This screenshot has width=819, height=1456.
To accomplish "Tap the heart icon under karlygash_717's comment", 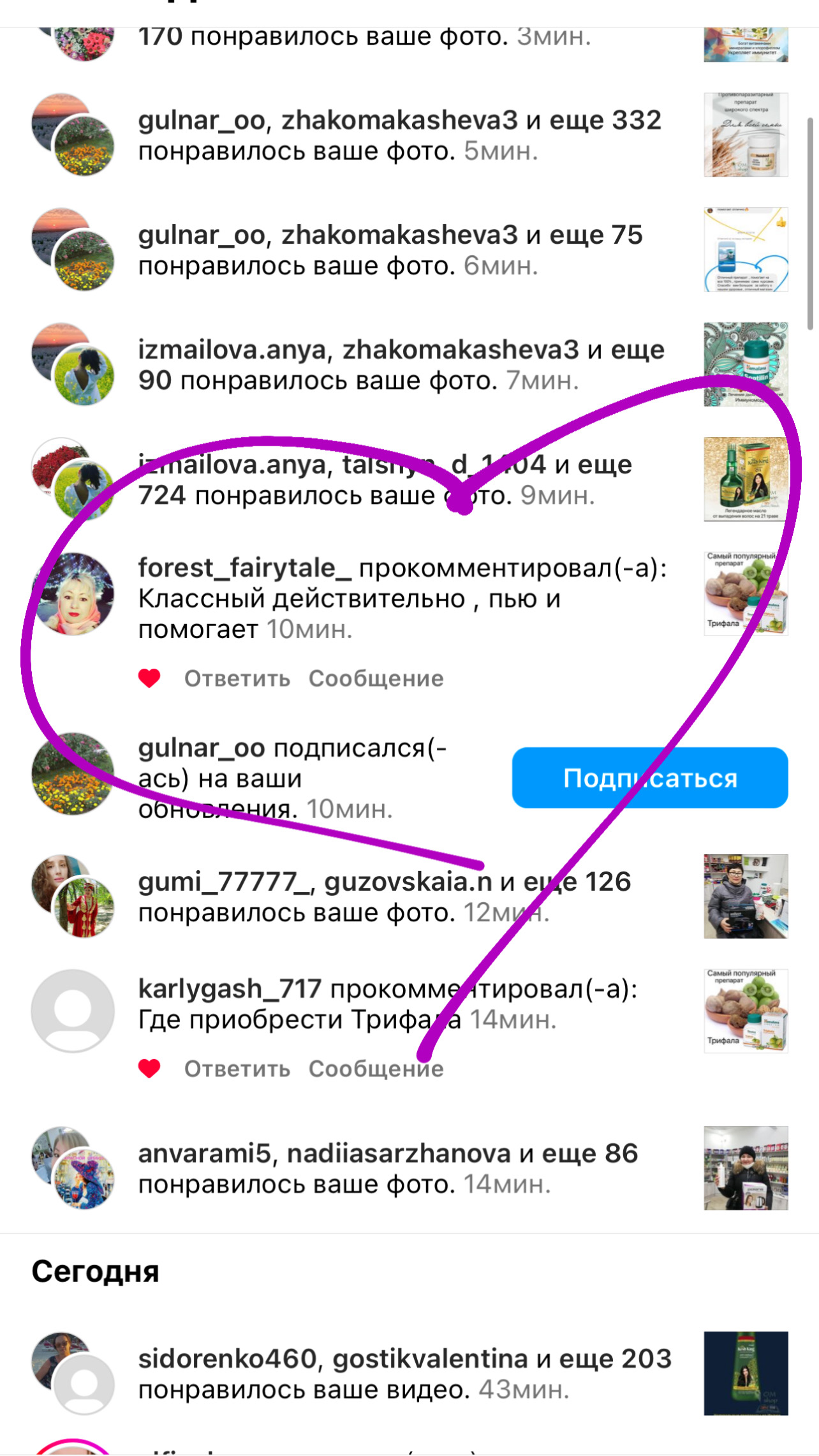I will 149,1069.
